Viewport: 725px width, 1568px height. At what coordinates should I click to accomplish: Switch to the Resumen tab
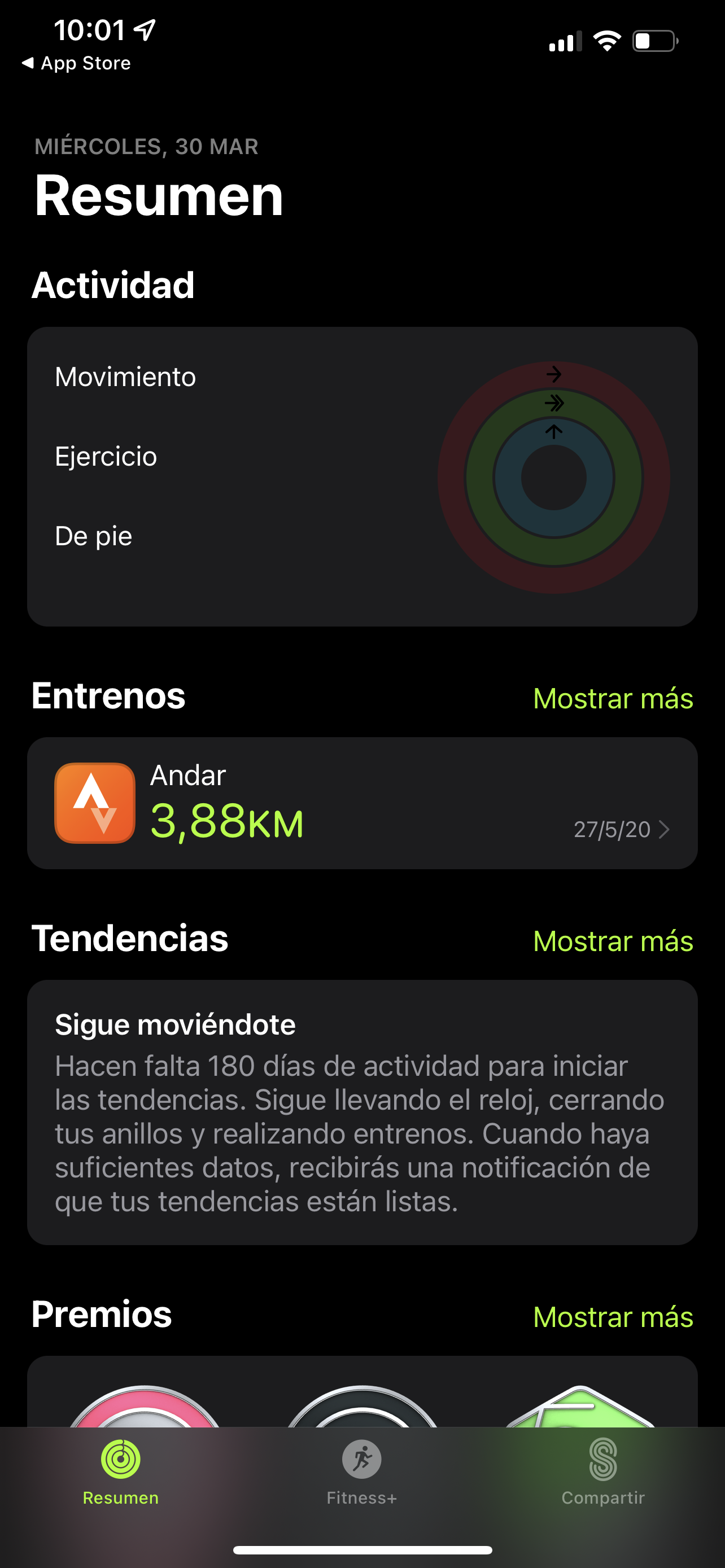pyautogui.click(x=120, y=1470)
